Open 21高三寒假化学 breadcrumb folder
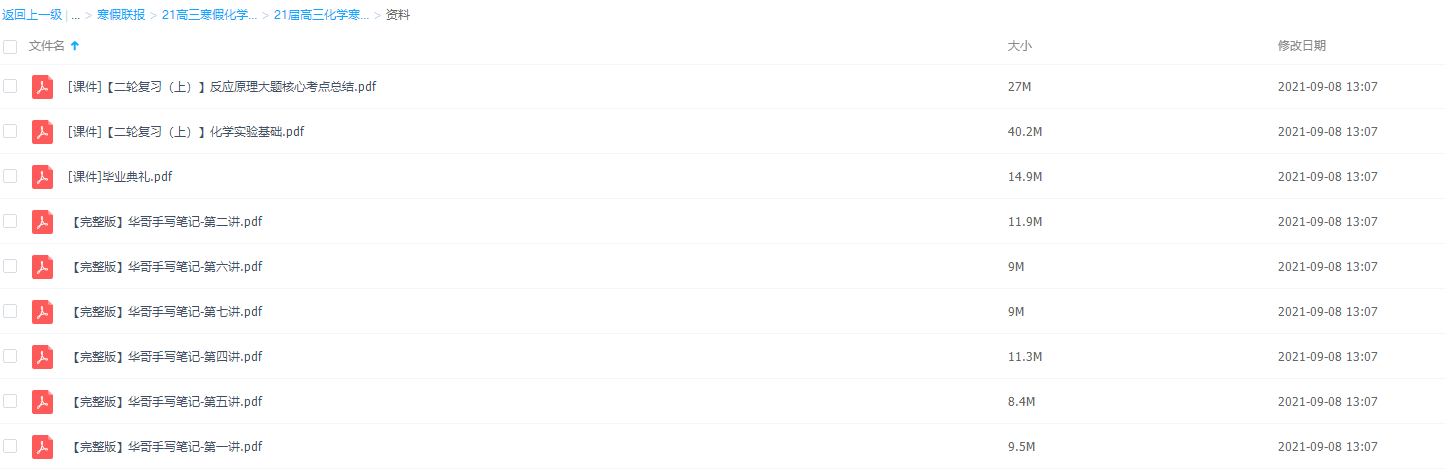Image resolution: width=1446 pixels, height=473 pixels. click(x=208, y=15)
